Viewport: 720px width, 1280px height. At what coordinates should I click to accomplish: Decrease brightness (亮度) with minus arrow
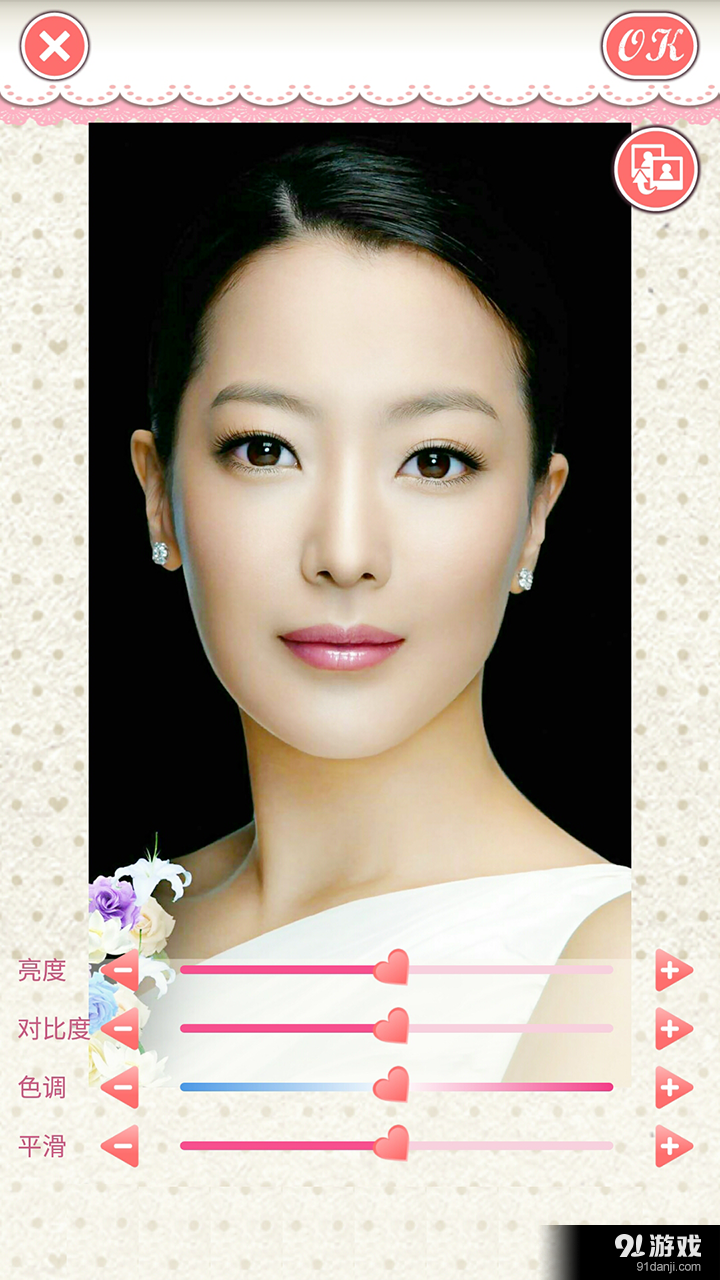(121, 970)
